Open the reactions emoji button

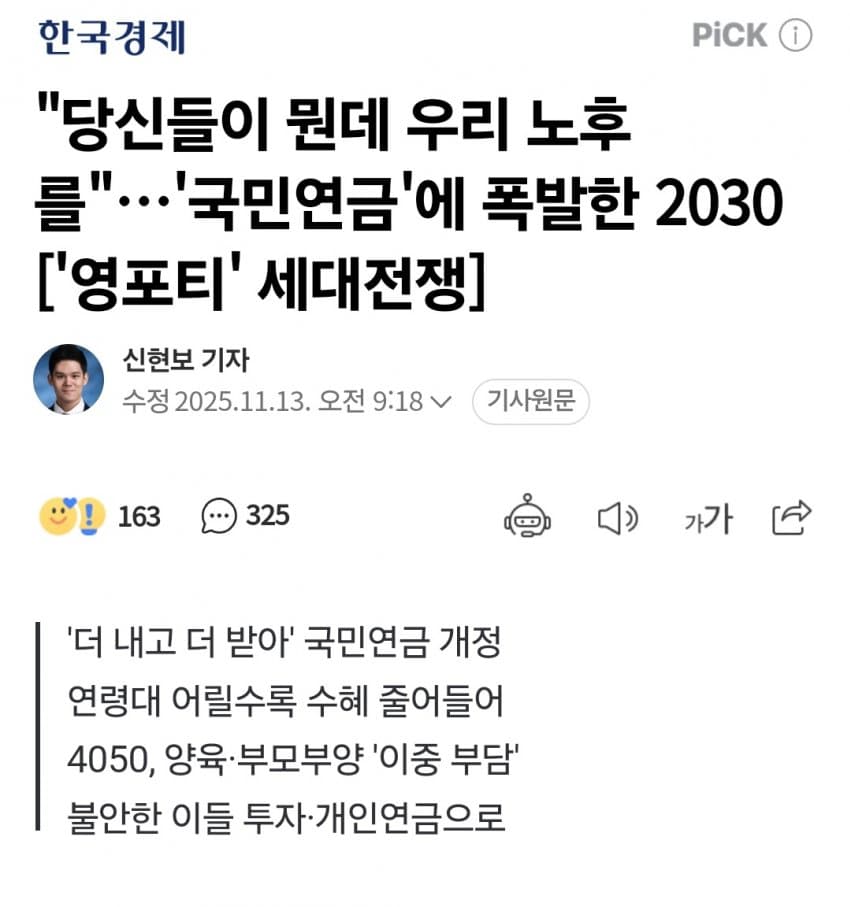tap(73, 516)
